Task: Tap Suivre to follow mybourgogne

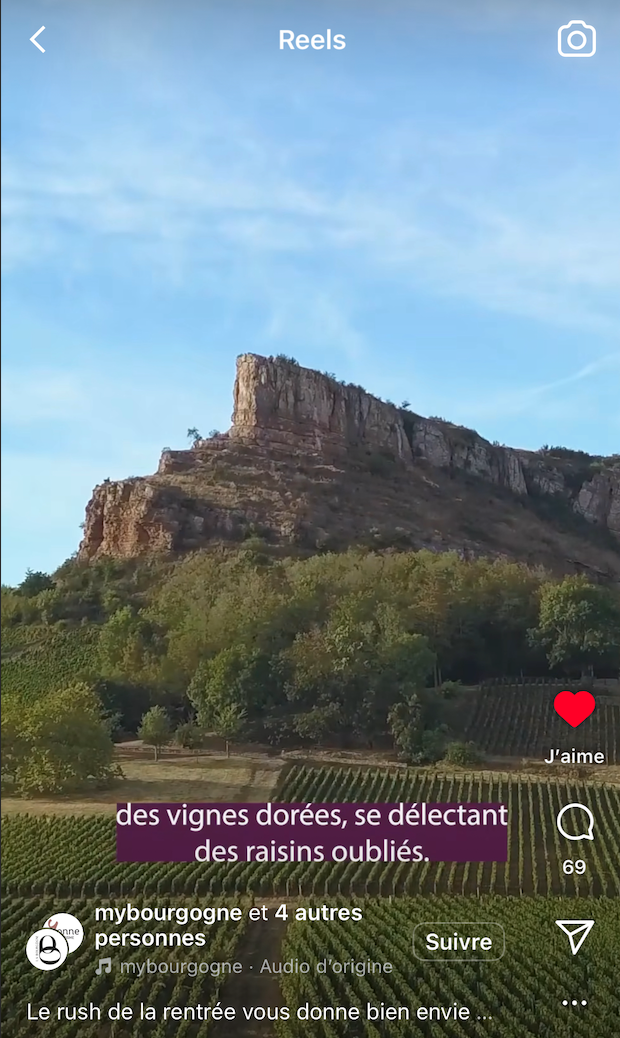Action: click(459, 941)
